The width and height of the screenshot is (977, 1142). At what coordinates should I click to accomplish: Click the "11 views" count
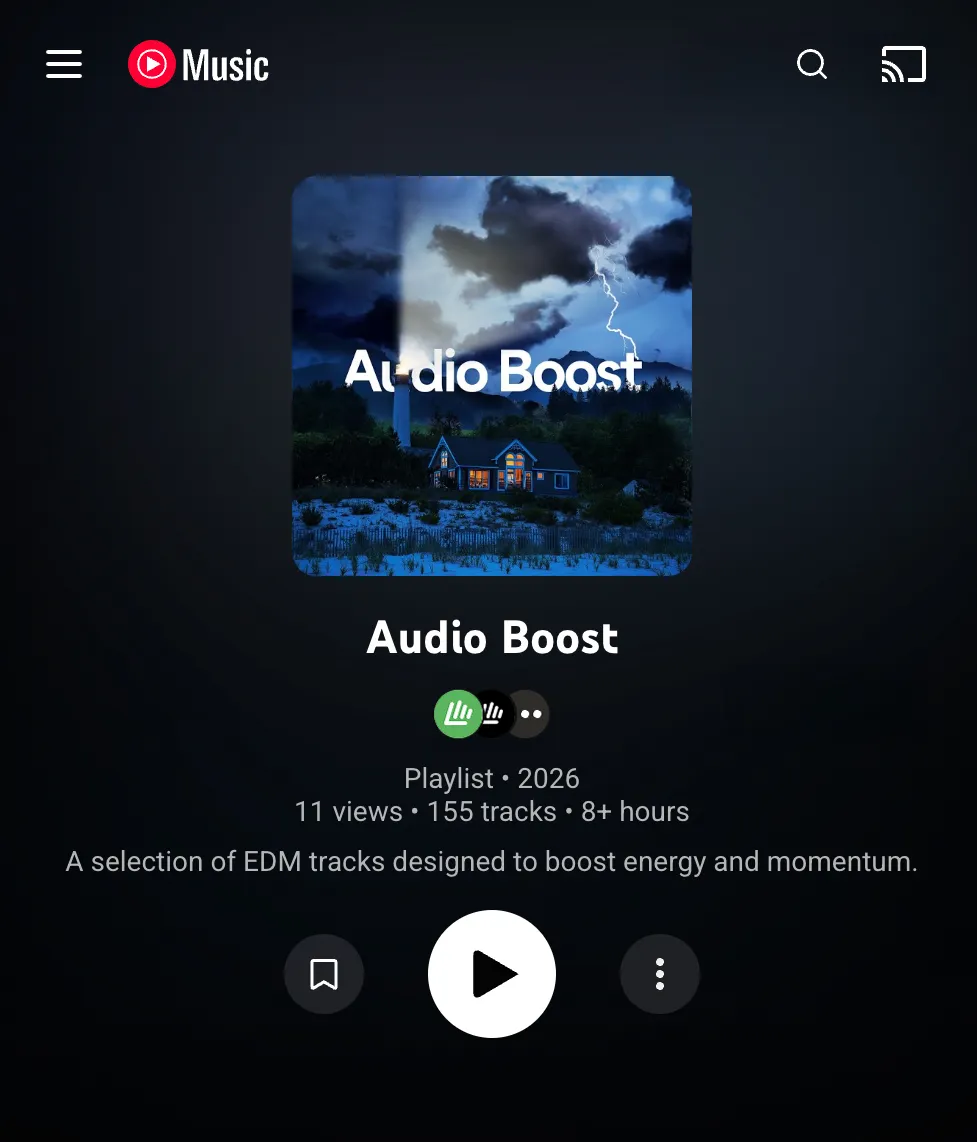pyautogui.click(x=348, y=811)
